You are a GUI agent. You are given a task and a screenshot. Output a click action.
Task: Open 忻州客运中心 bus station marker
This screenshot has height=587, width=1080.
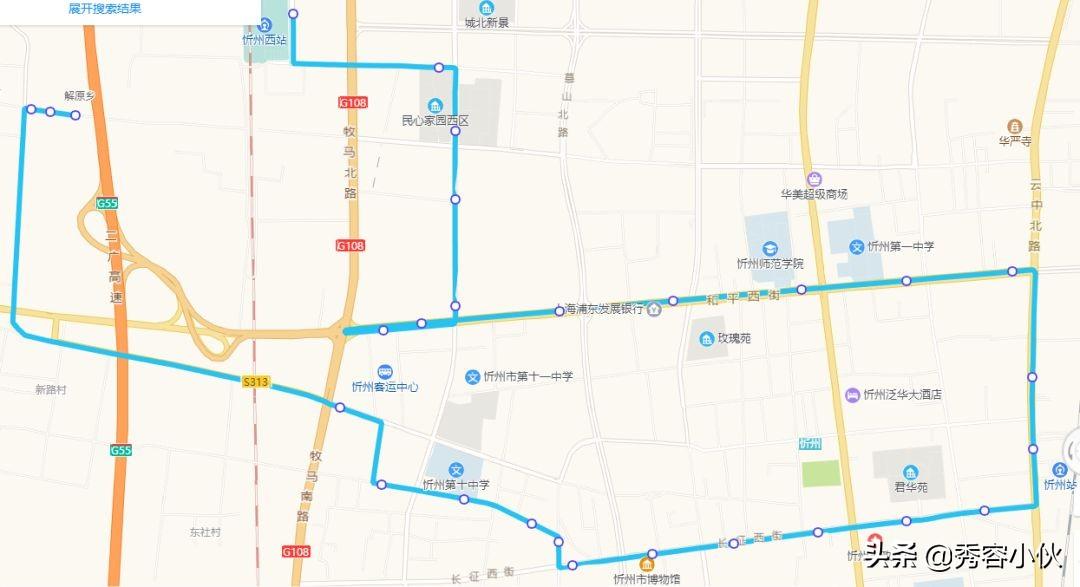point(385,371)
